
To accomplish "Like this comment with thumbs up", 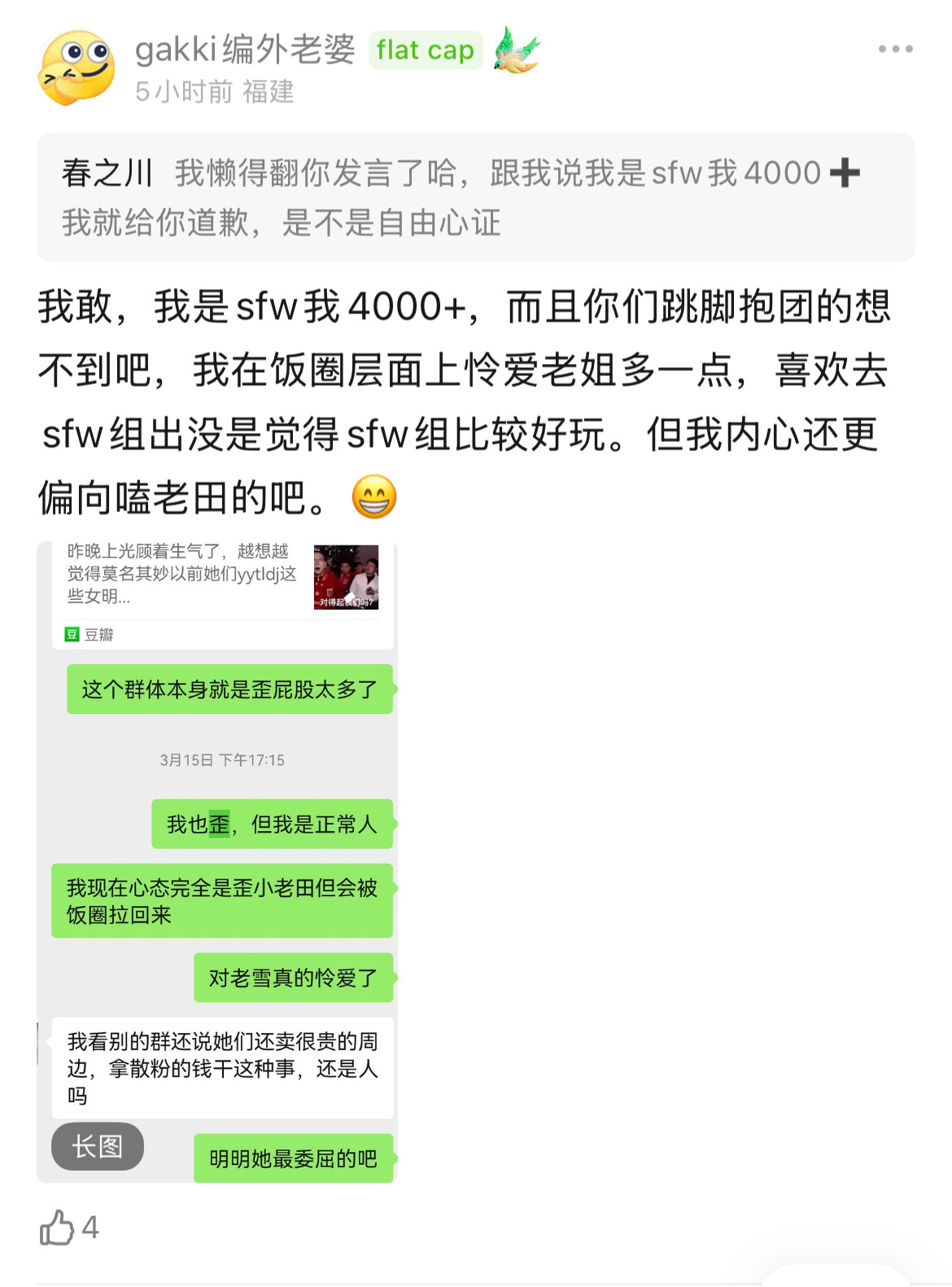I will pos(57,1227).
